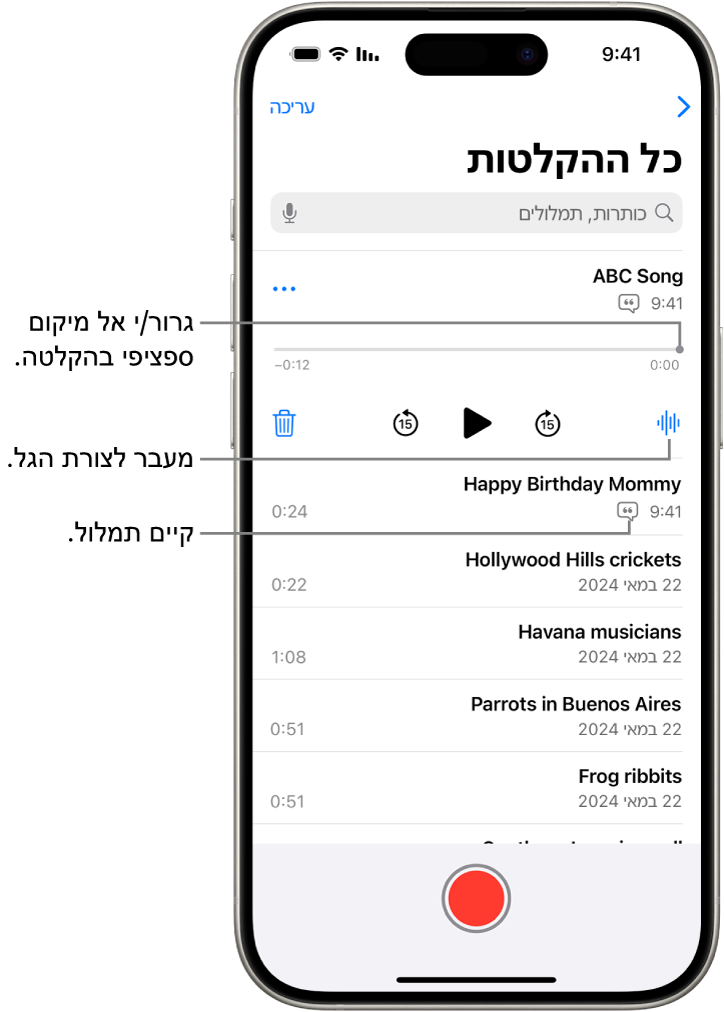This screenshot has height=1012, width=724.
Task: Play the ABC Song recording
Action: click(x=477, y=423)
